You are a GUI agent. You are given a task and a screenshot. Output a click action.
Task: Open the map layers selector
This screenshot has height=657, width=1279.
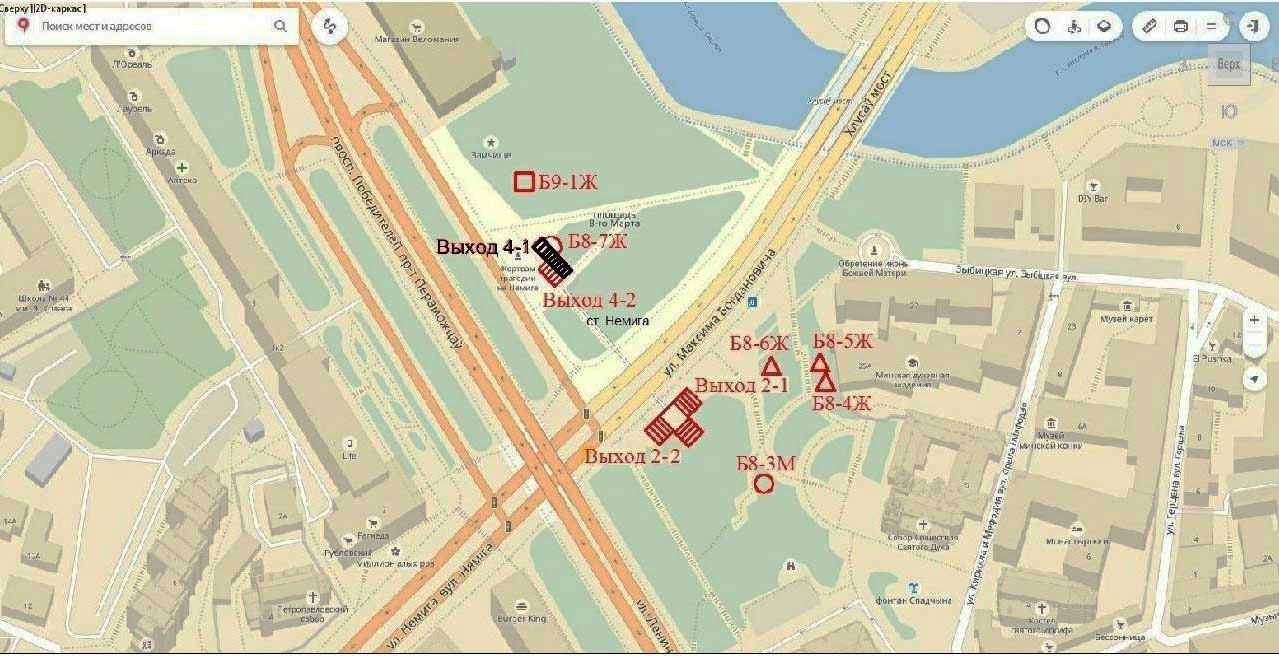(1104, 26)
